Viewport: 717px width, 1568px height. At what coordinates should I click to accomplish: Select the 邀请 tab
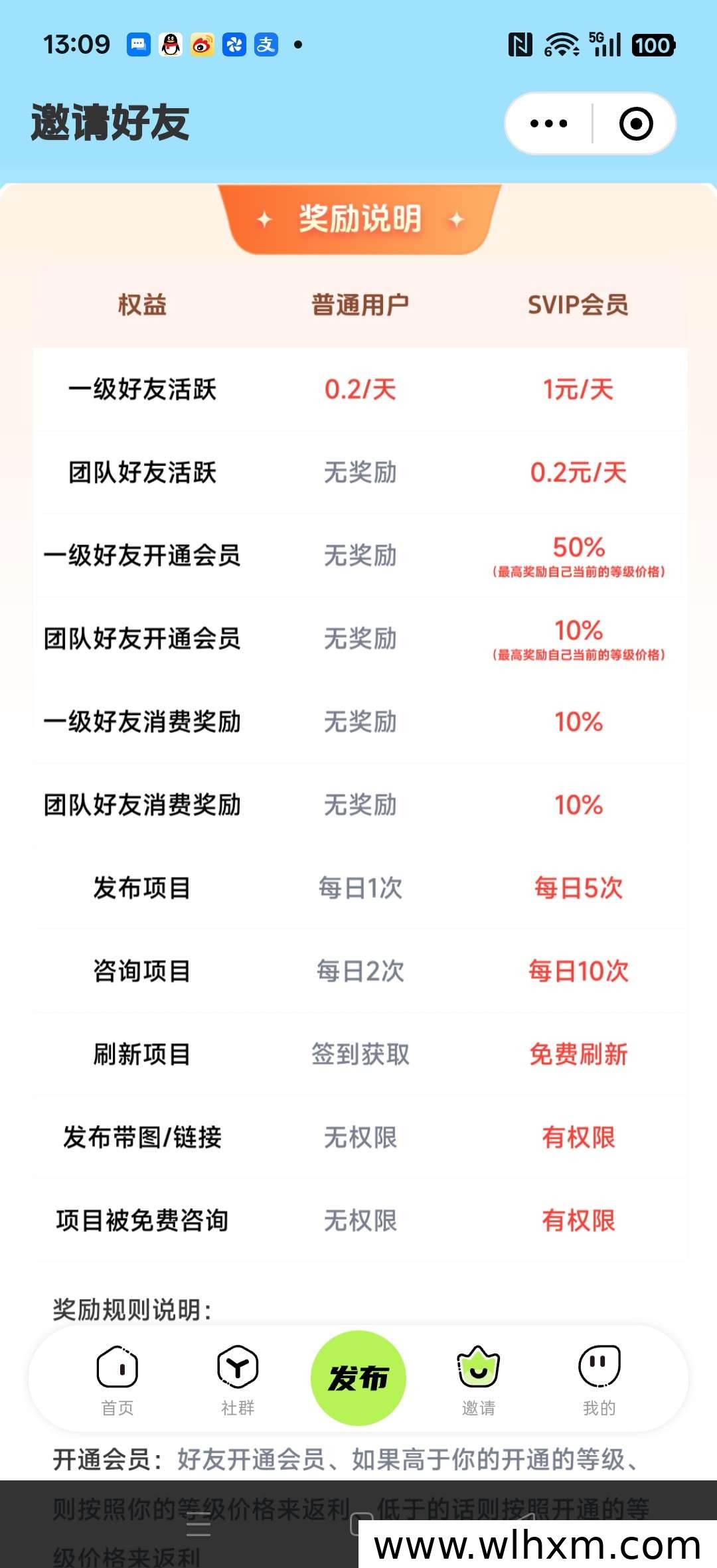pyautogui.click(x=479, y=1379)
